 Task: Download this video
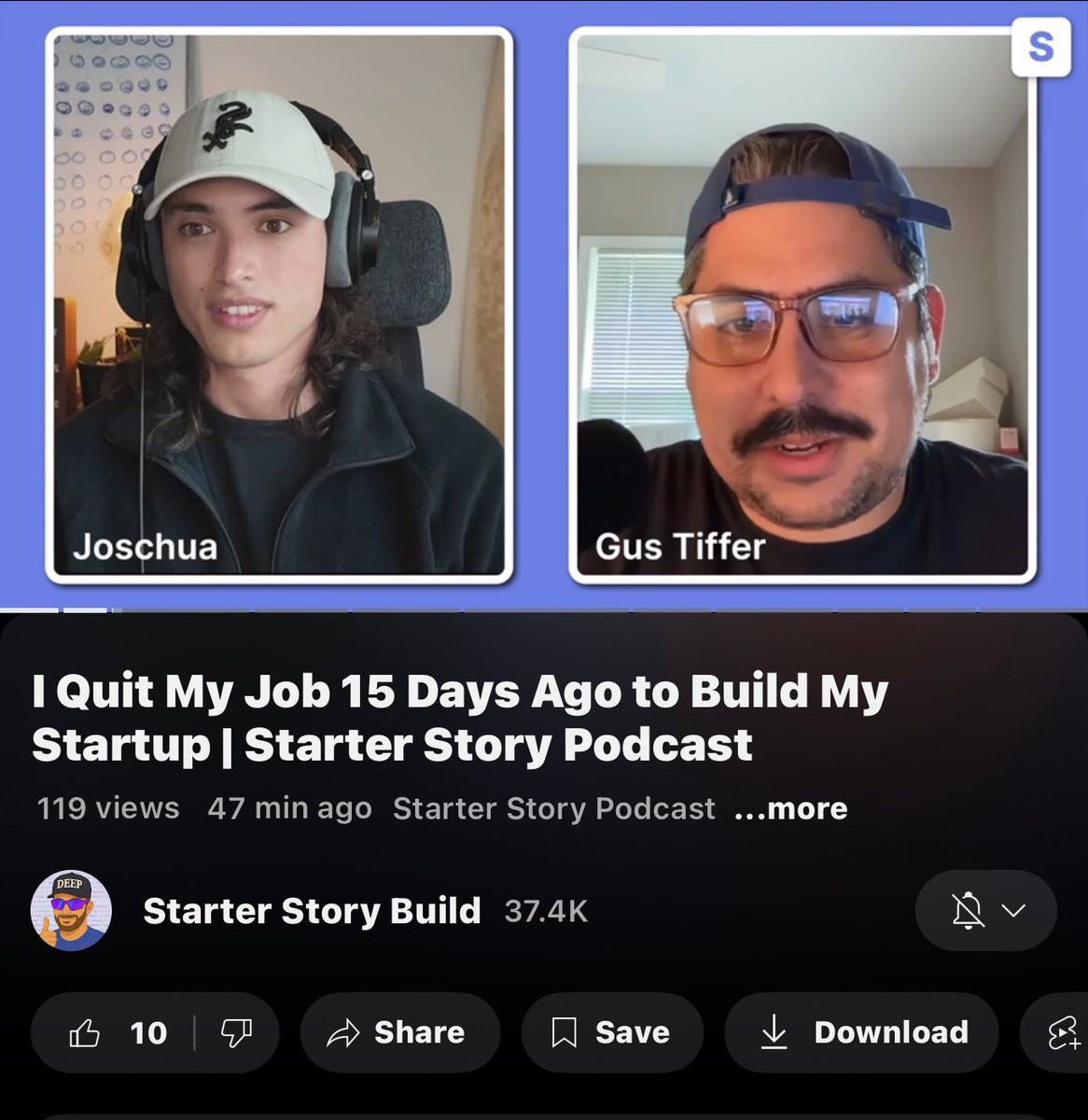point(860,1032)
